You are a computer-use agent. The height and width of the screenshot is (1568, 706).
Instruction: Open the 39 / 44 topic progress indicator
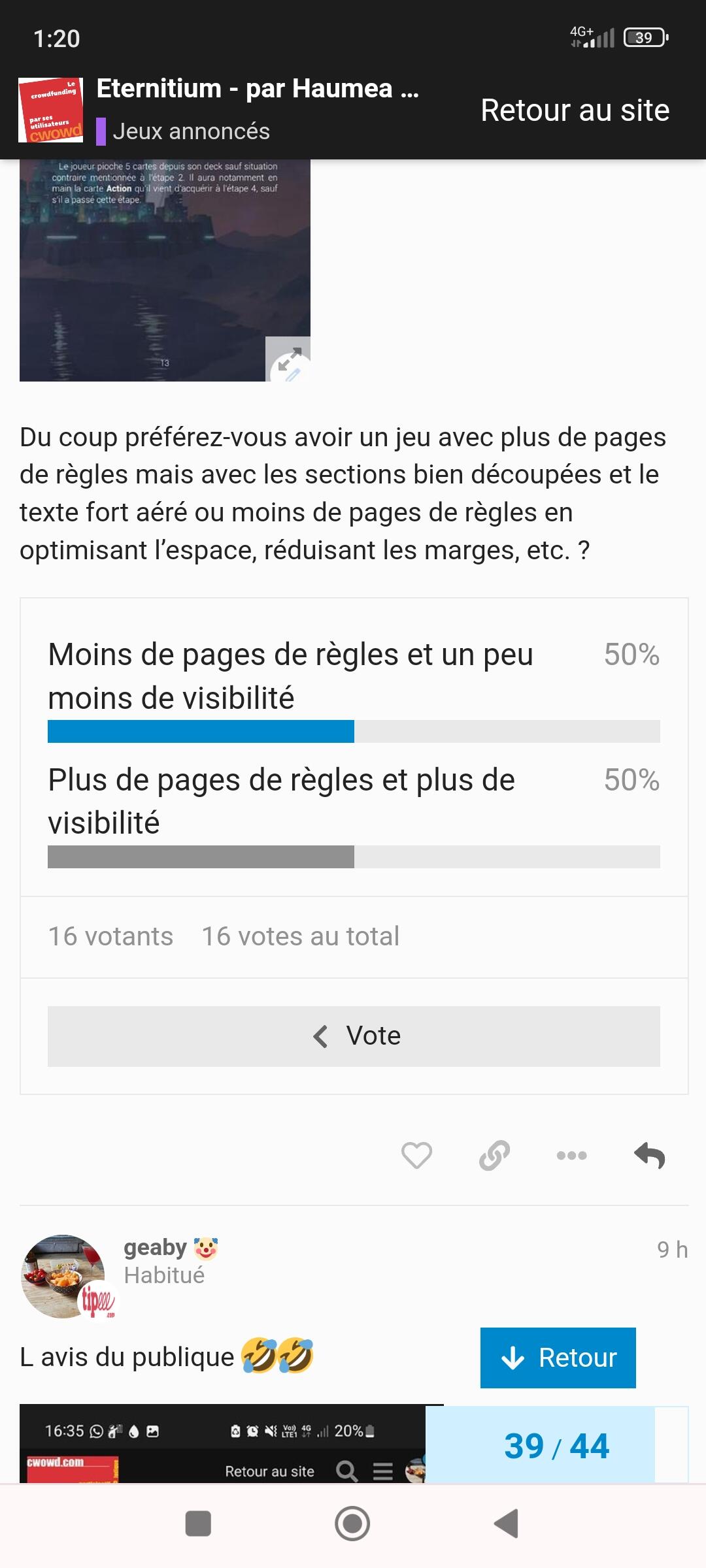coord(556,1446)
